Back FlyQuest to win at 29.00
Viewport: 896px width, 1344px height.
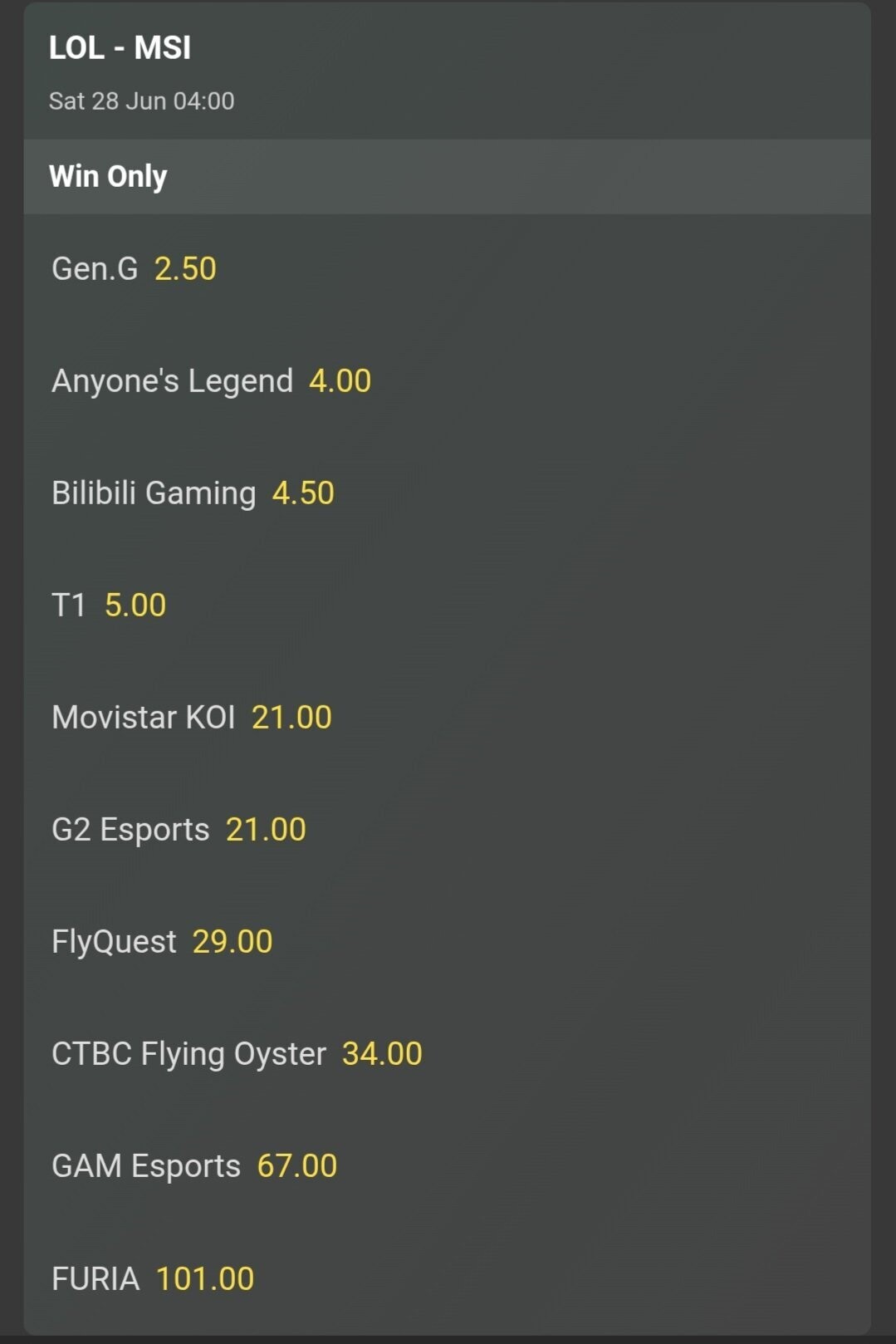coord(447,942)
